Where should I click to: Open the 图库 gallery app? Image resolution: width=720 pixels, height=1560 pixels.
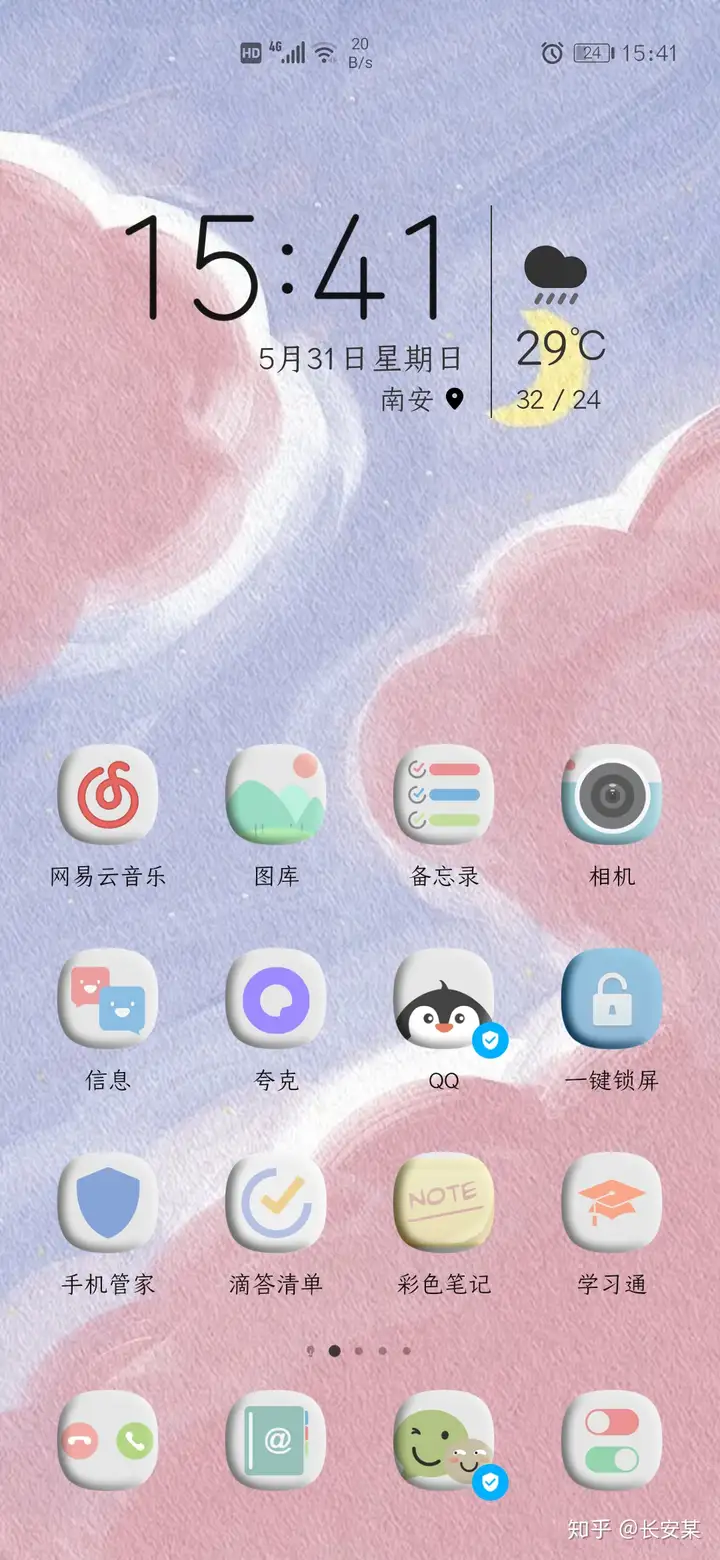click(276, 794)
